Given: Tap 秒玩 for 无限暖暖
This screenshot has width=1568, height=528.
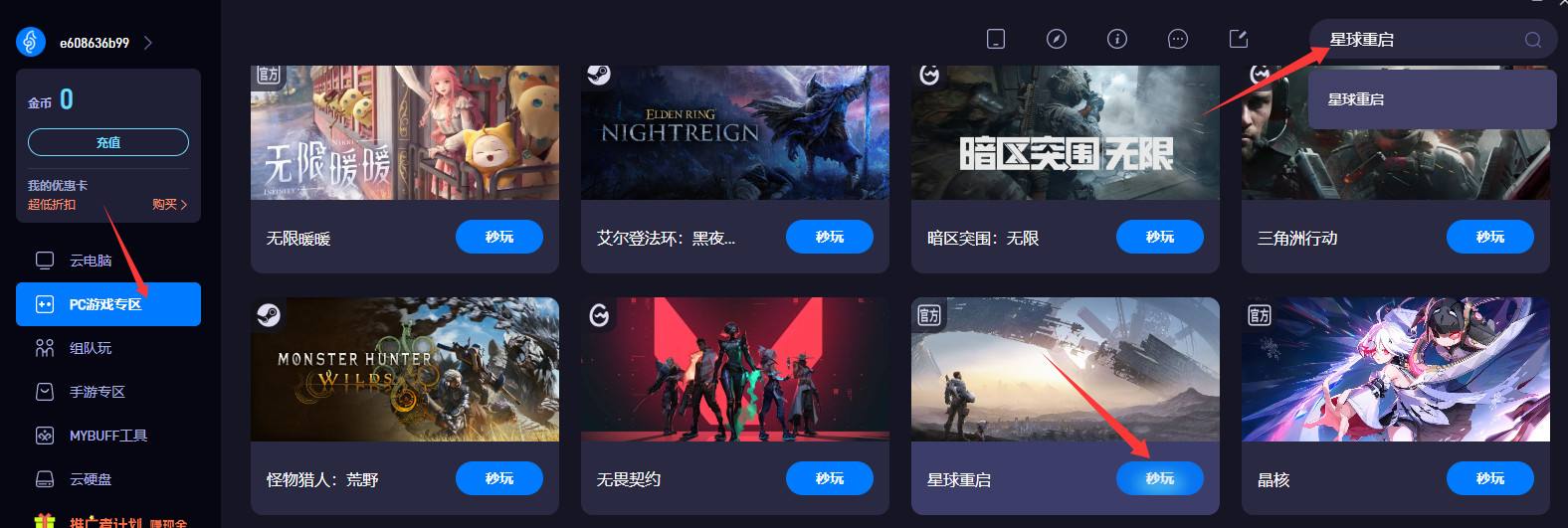Looking at the screenshot, I should click(x=498, y=237).
